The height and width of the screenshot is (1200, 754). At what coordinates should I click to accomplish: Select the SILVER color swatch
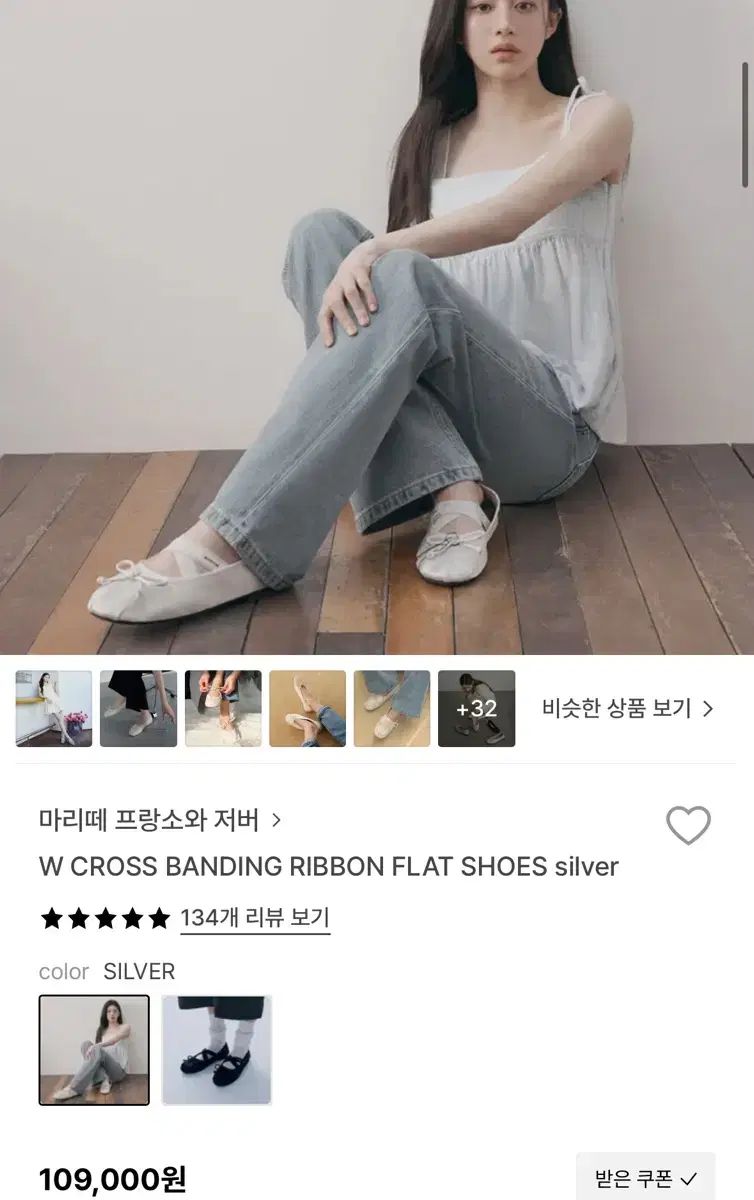tap(94, 1050)
